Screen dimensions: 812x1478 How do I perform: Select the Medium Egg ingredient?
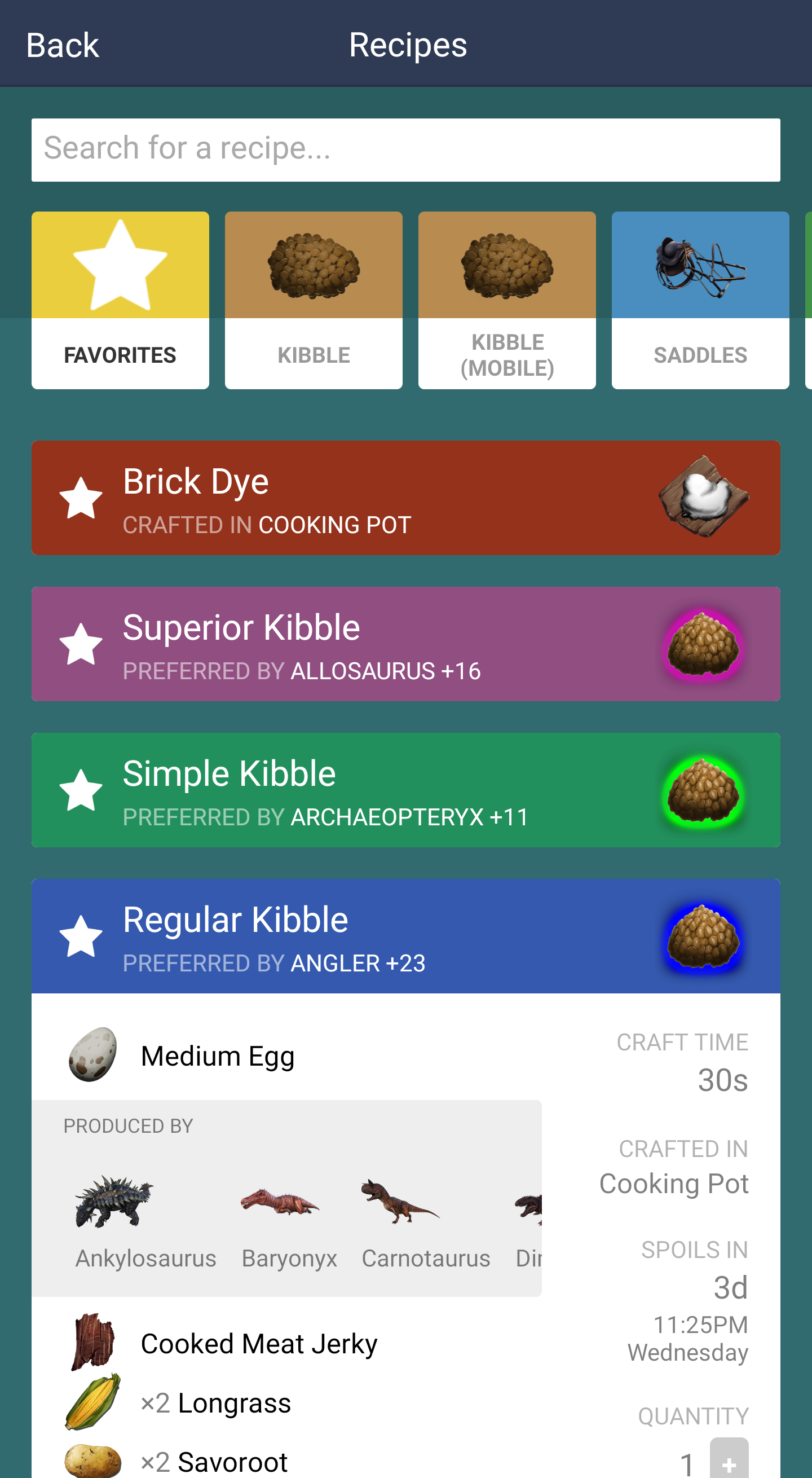click(x=218, y=1055)
